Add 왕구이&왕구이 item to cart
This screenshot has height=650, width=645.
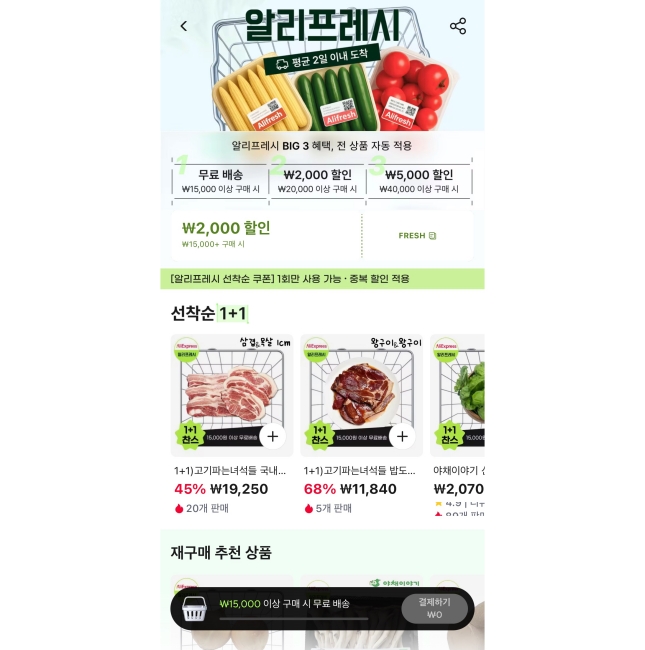402,436
